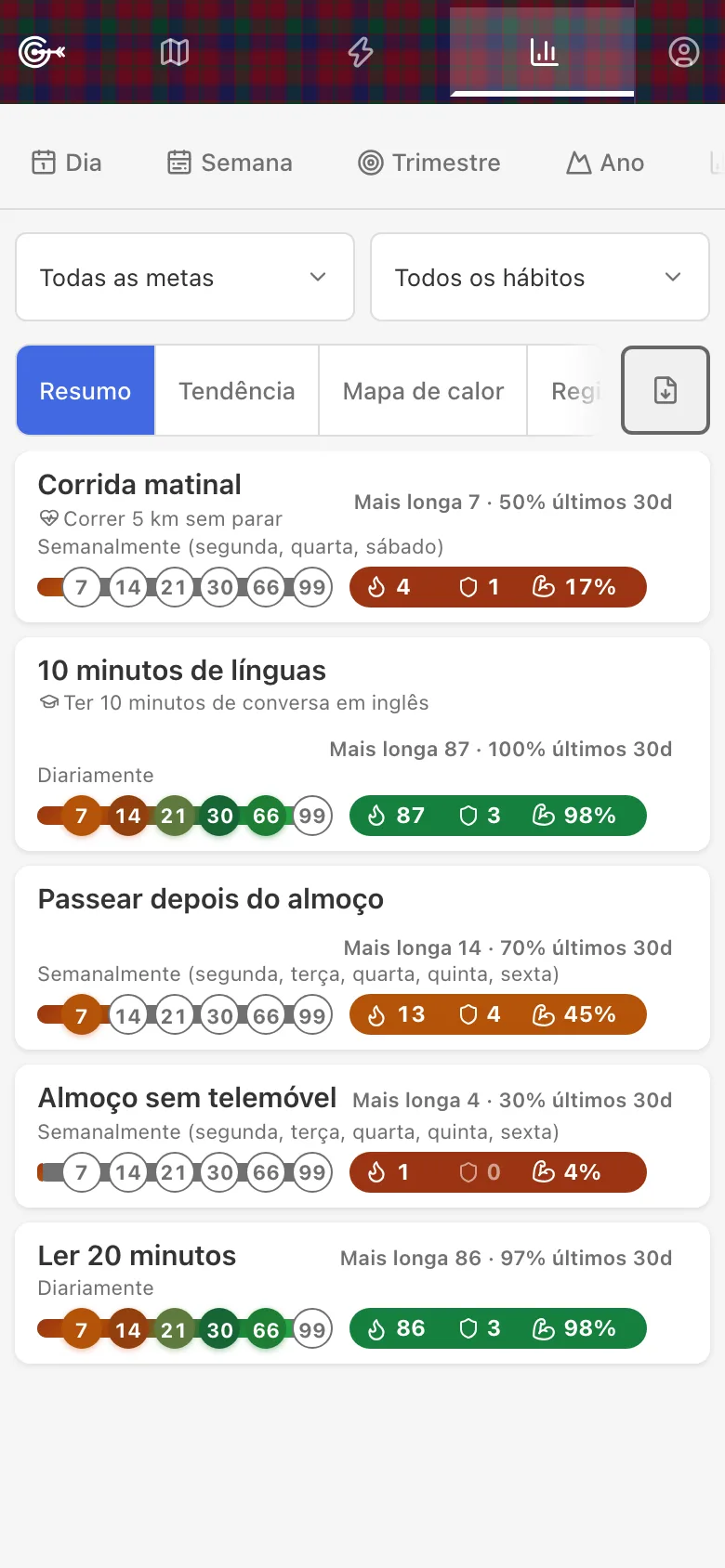Tap the export download button
This screenshot has width=725, height=1568.
pyautogui.click(x=666, y=390)
